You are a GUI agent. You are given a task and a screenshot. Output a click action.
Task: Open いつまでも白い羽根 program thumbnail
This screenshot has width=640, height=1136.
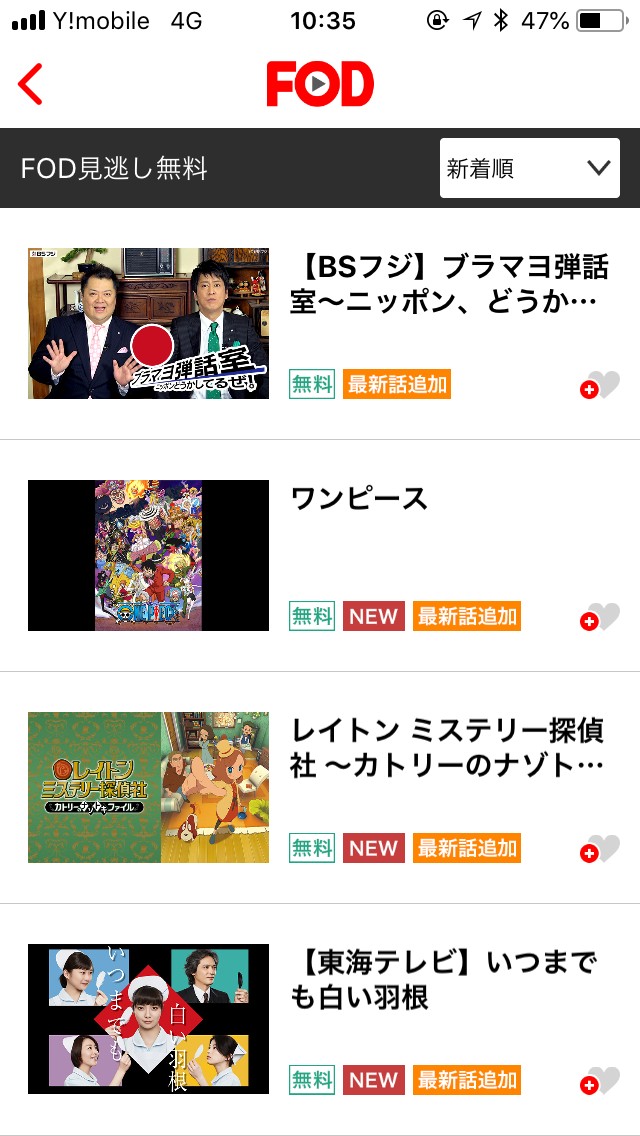point(148,1019)
